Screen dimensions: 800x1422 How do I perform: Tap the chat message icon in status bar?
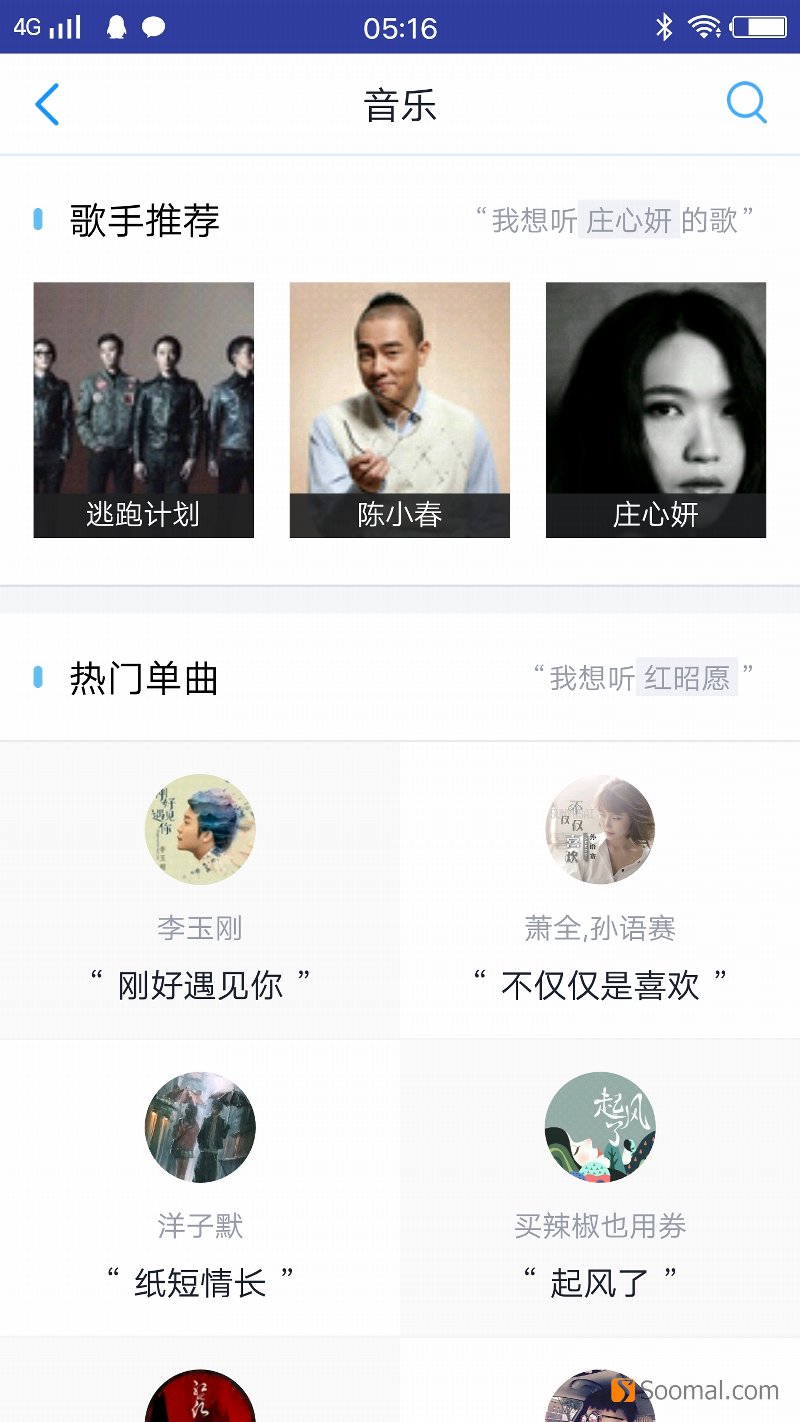150,25
